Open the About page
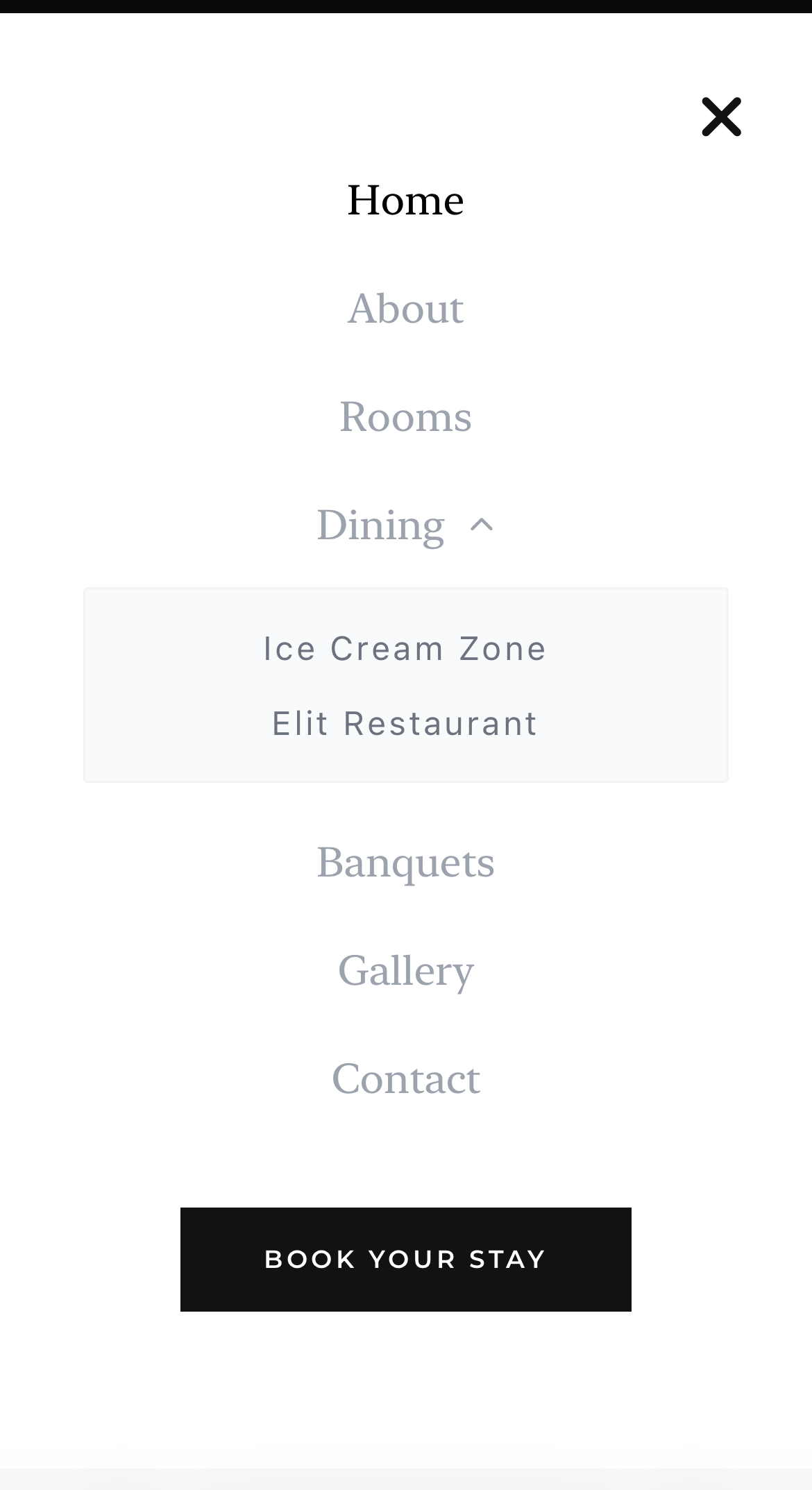Screen dimensions: 812x1490 [x=405, y=309]
